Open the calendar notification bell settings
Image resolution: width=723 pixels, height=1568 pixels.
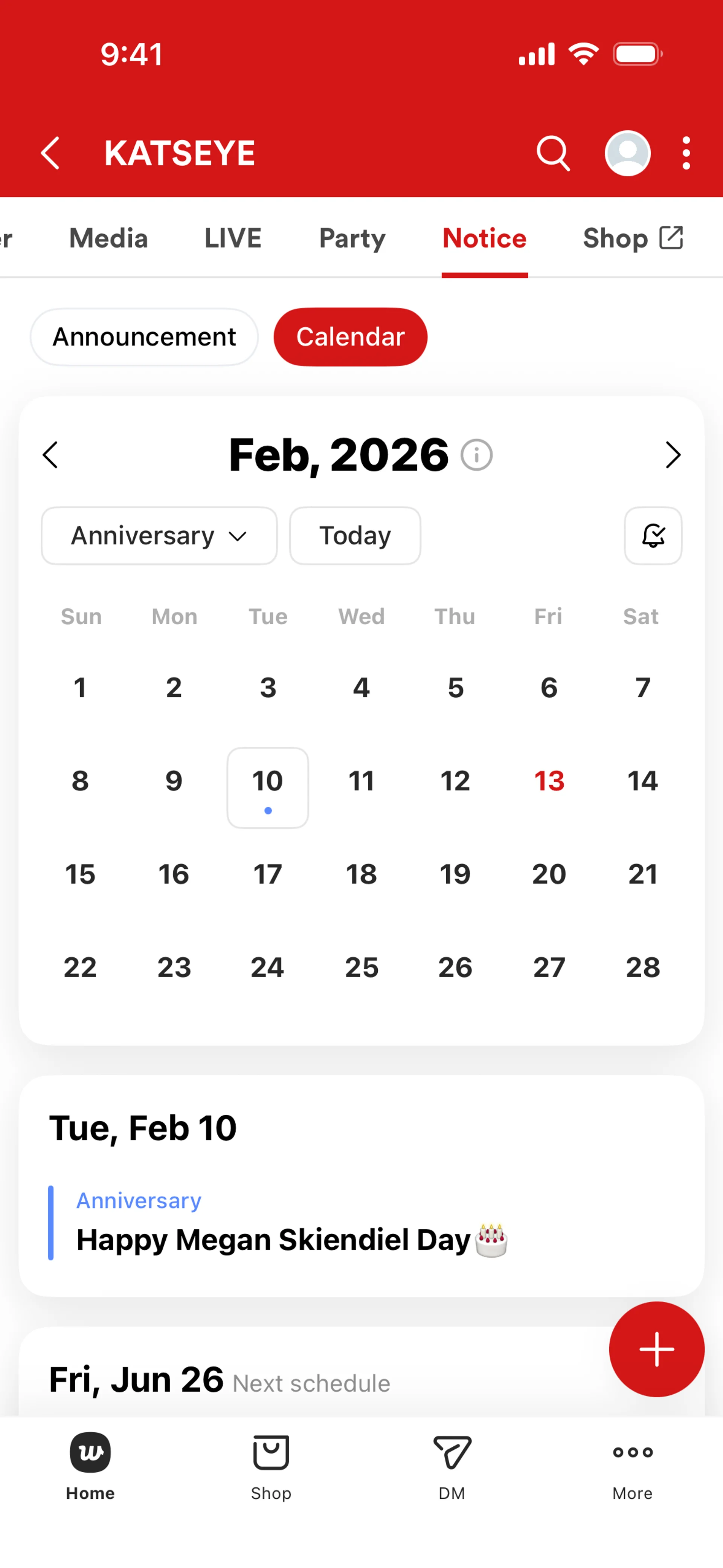coord(653,536)
